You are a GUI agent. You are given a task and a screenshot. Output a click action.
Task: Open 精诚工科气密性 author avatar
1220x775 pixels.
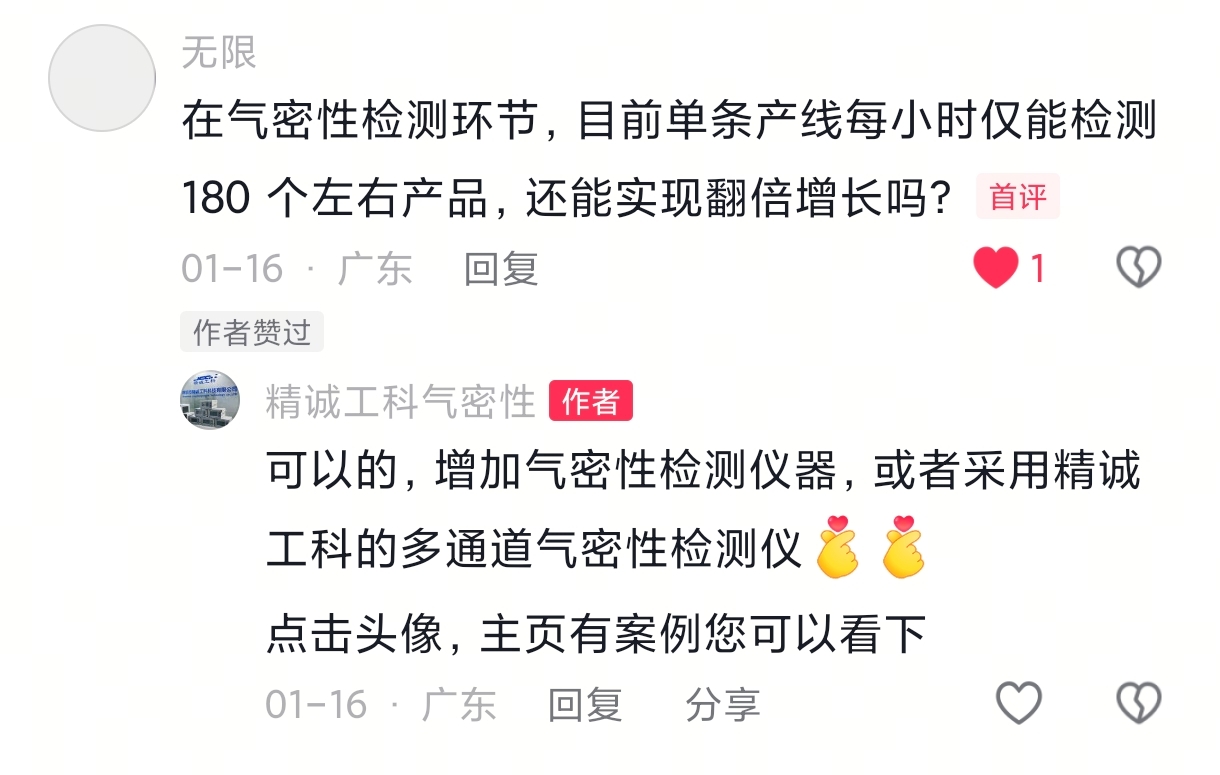(x=210, y=401)
